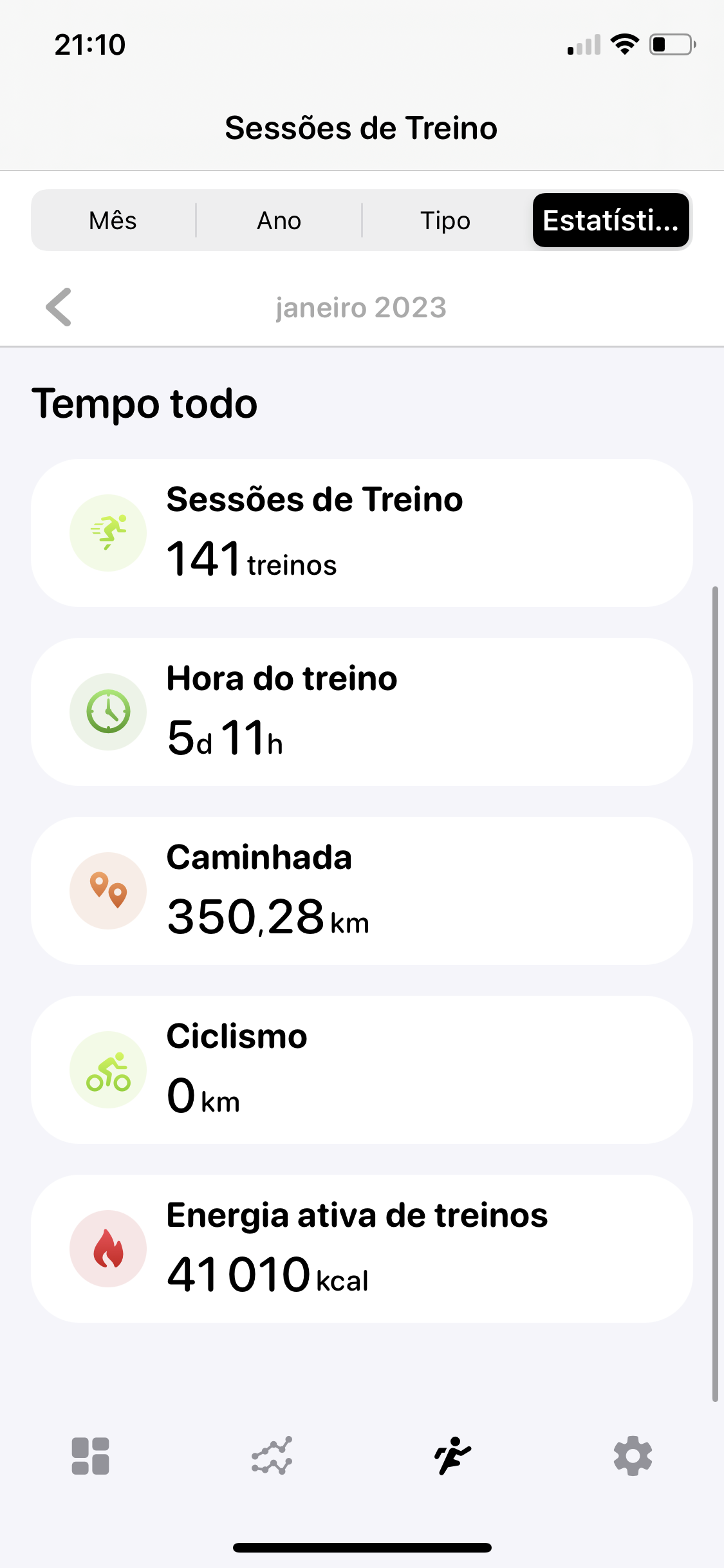The image size is (724, 1568).
Task: Open the Ciclismo distance card
Action: 362,1070
